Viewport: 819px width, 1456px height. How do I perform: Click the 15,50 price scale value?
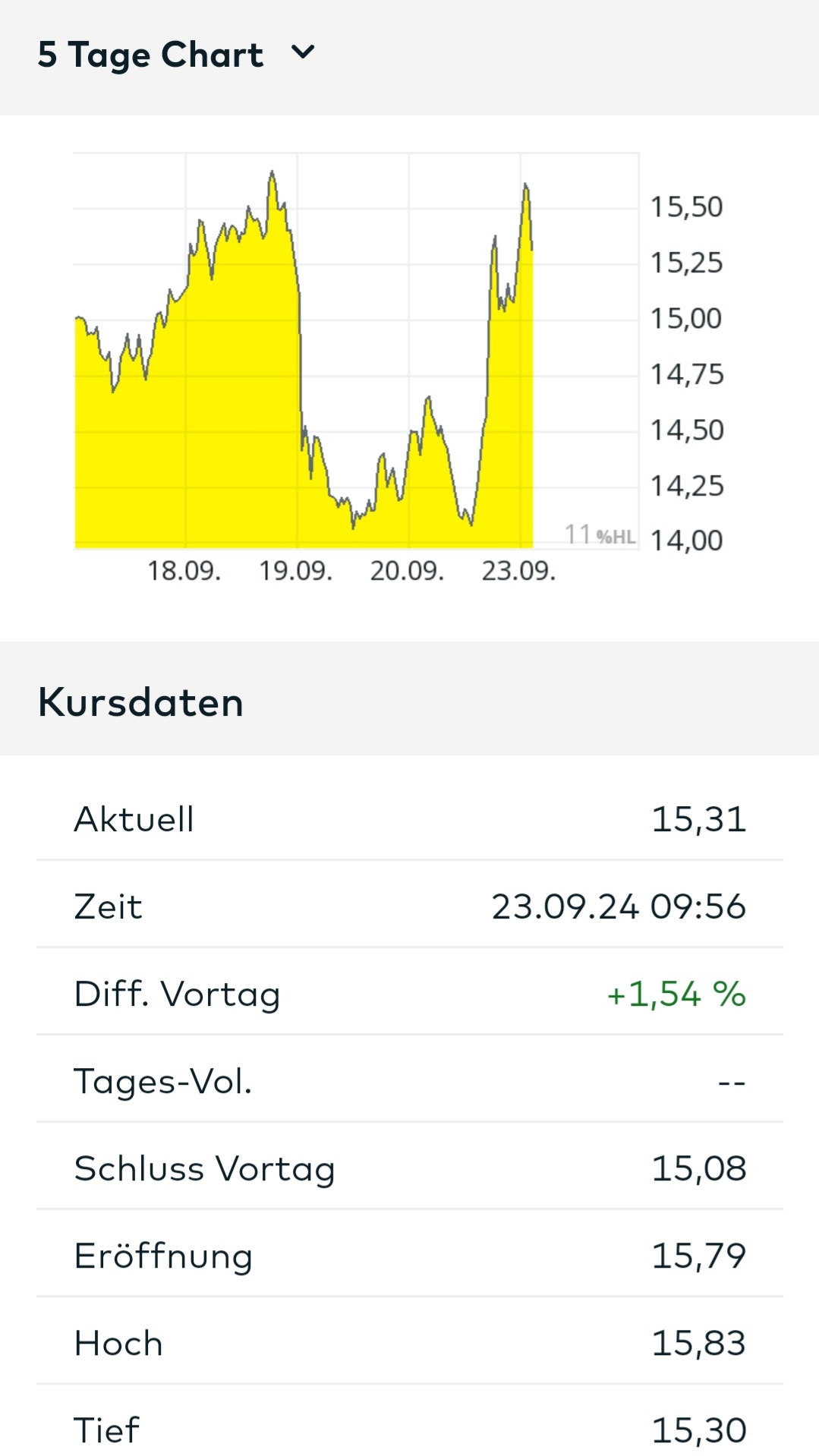686,206
